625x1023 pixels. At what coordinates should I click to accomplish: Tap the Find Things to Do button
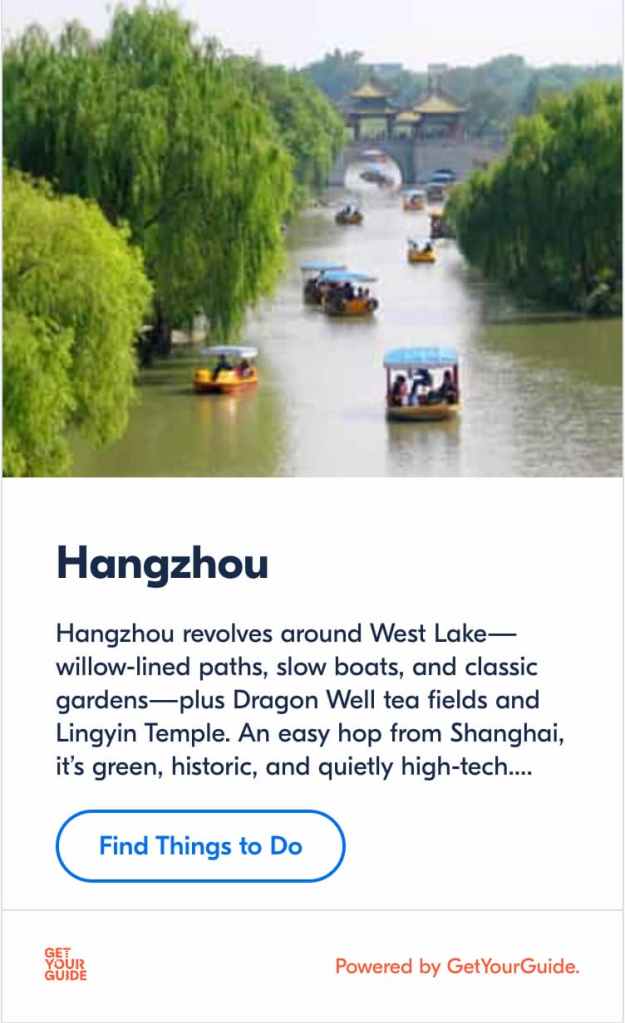point(200,846)
